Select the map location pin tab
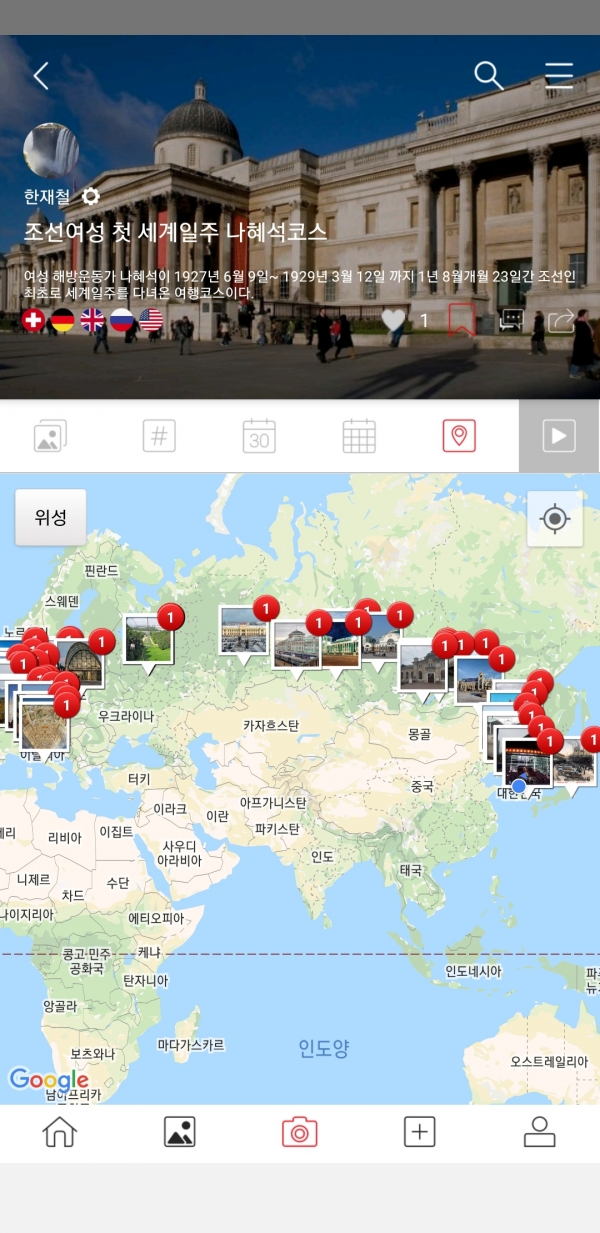This screenshot has width=600, height=1233. [x=459, y=436]
